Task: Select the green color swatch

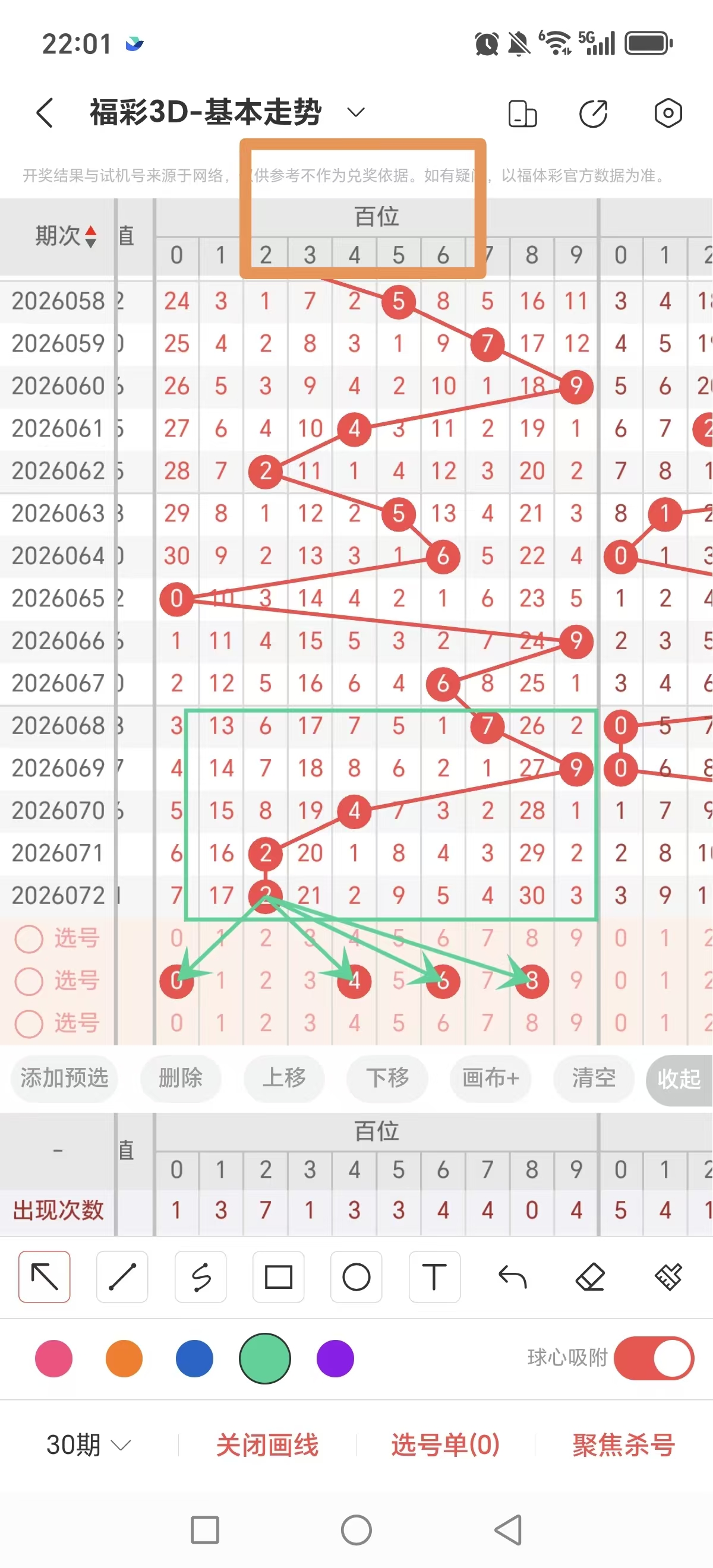Action: tap(265, 1358)
